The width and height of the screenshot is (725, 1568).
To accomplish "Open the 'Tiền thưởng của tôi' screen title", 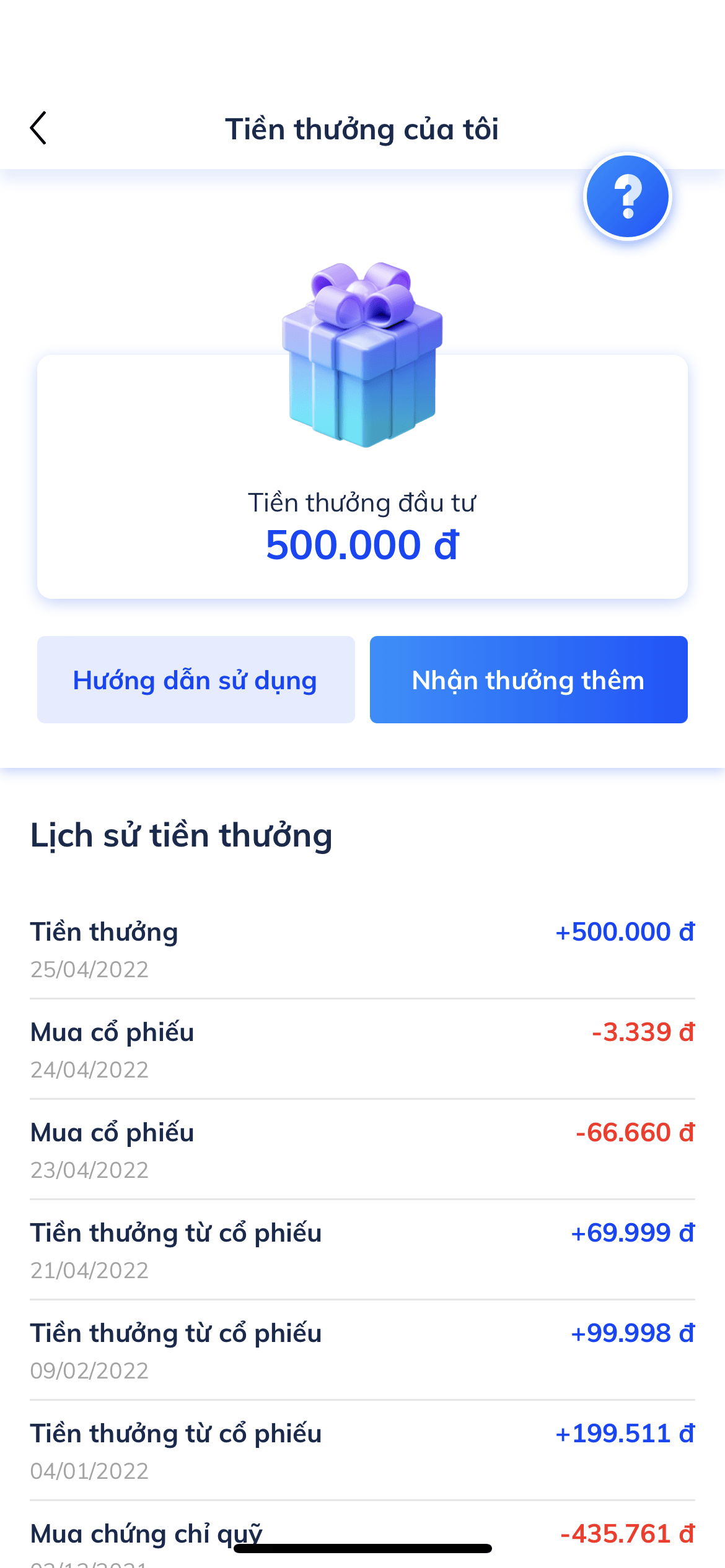I will (x=362, y=129).
